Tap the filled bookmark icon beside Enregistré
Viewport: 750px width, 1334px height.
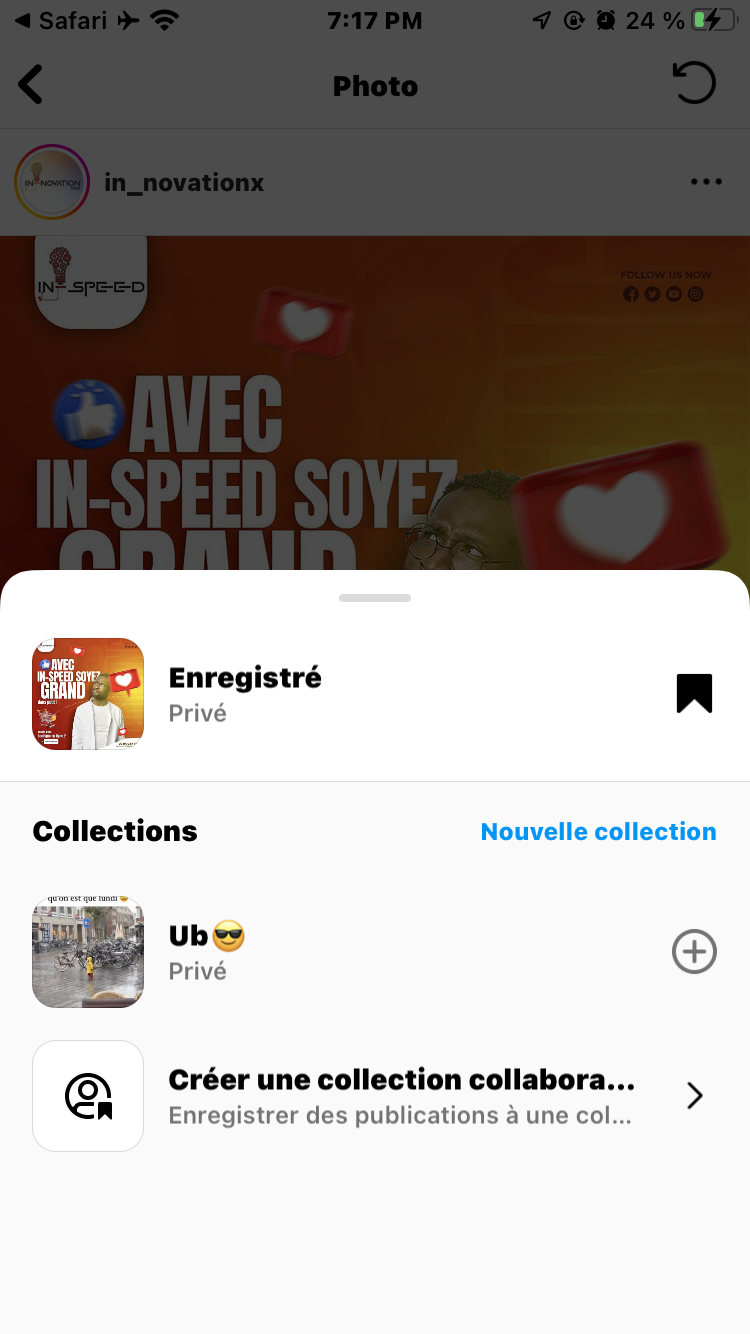[694, 693]
